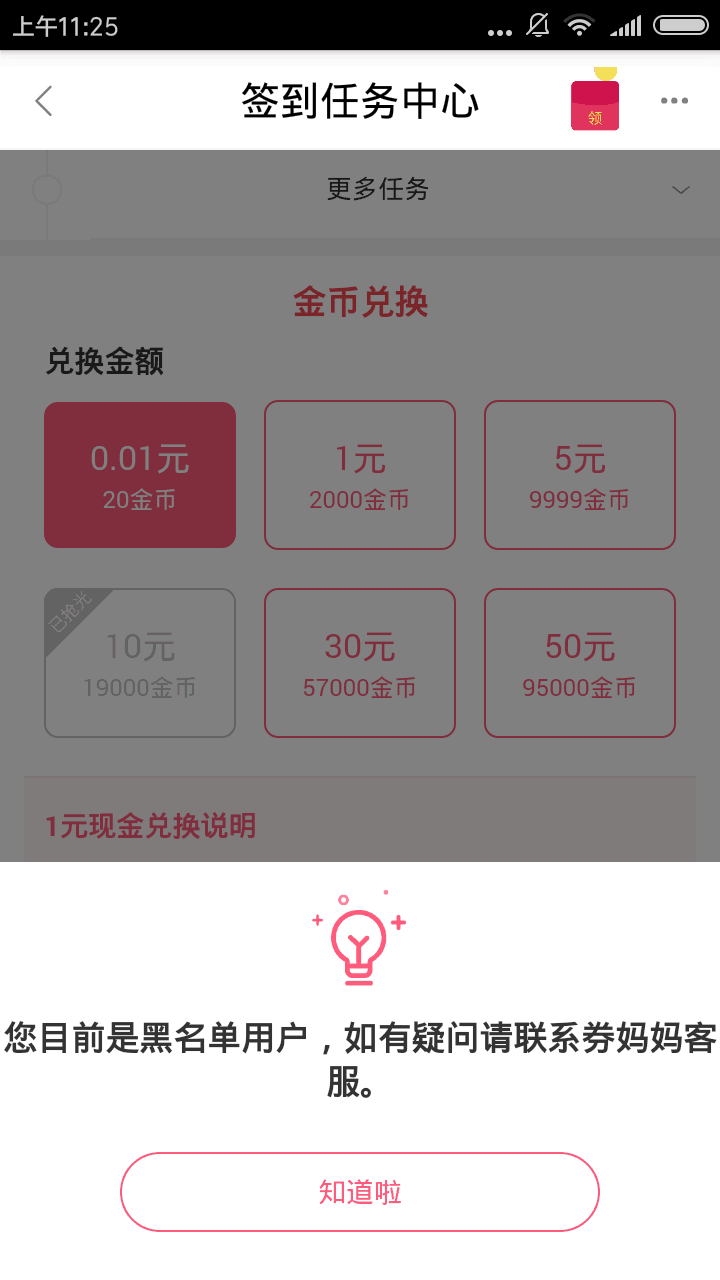Tap the 知道啦 button to dismiss the dialog
The height and width of the screenshot is (1280, 720).
[x=360, y=1192]
